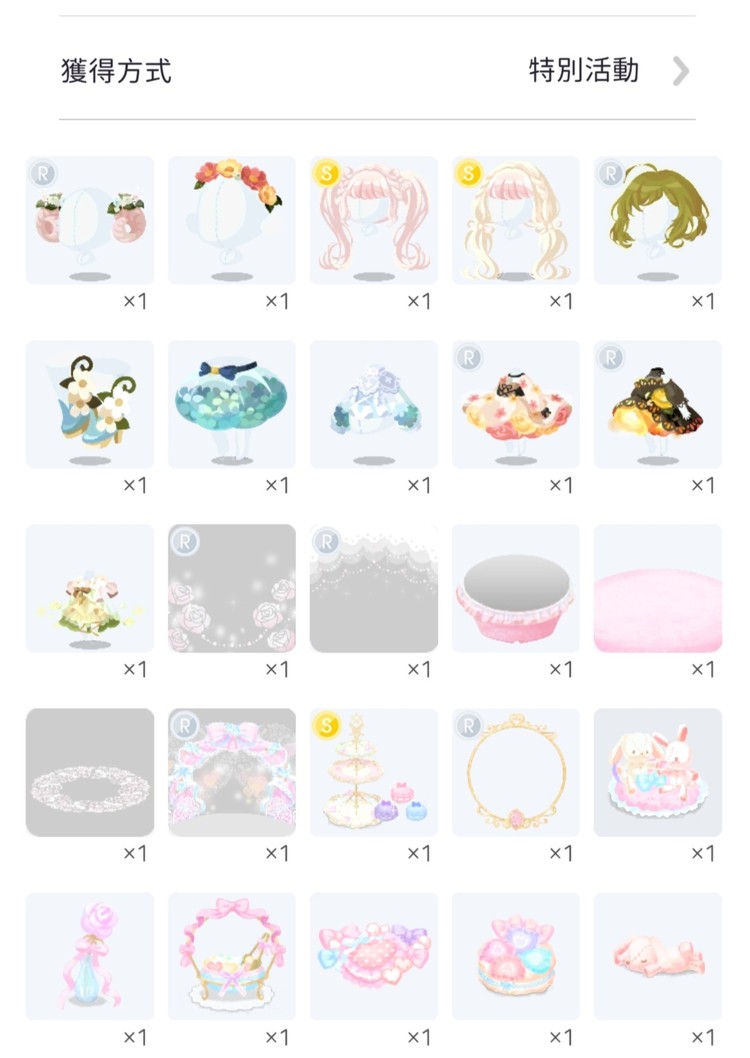
Task: Select the pink ribbon arch background item
Action: [x=232, y=773]
